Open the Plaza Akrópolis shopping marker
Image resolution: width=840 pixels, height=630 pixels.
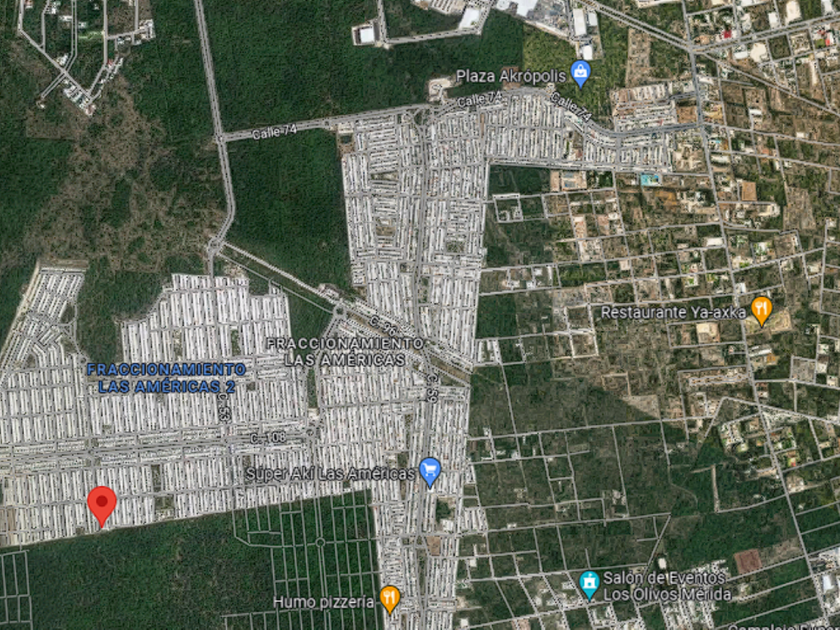pos(581,73)
